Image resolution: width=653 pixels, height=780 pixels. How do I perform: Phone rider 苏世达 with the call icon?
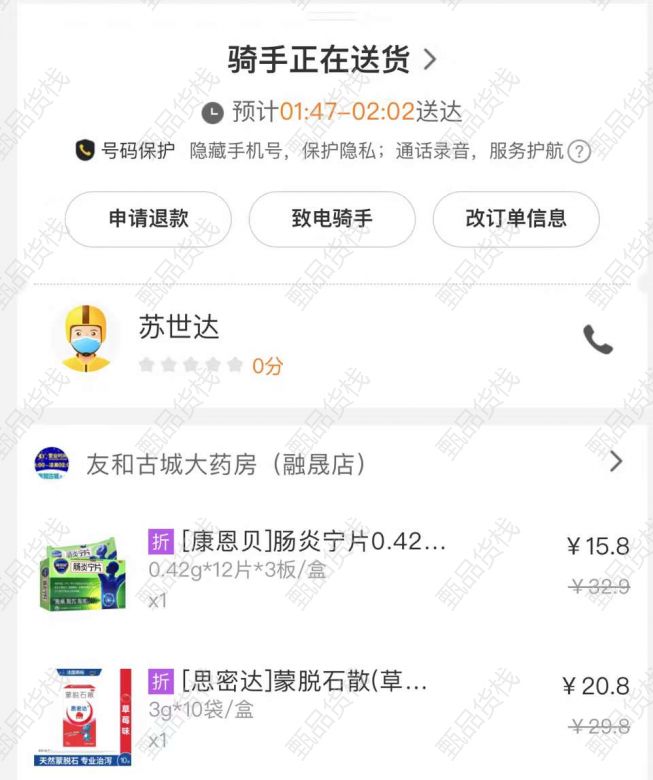tap(598, 340)
